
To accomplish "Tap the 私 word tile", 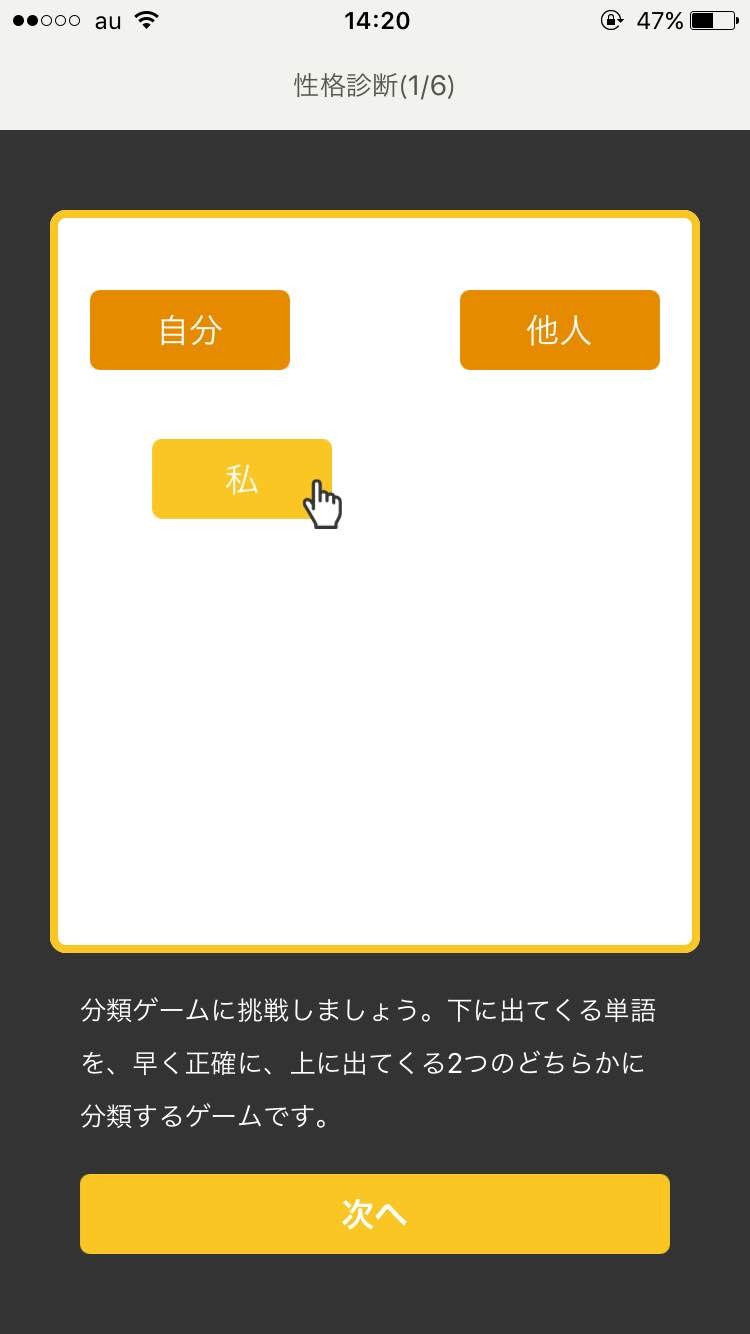I will tap(241, 479).
